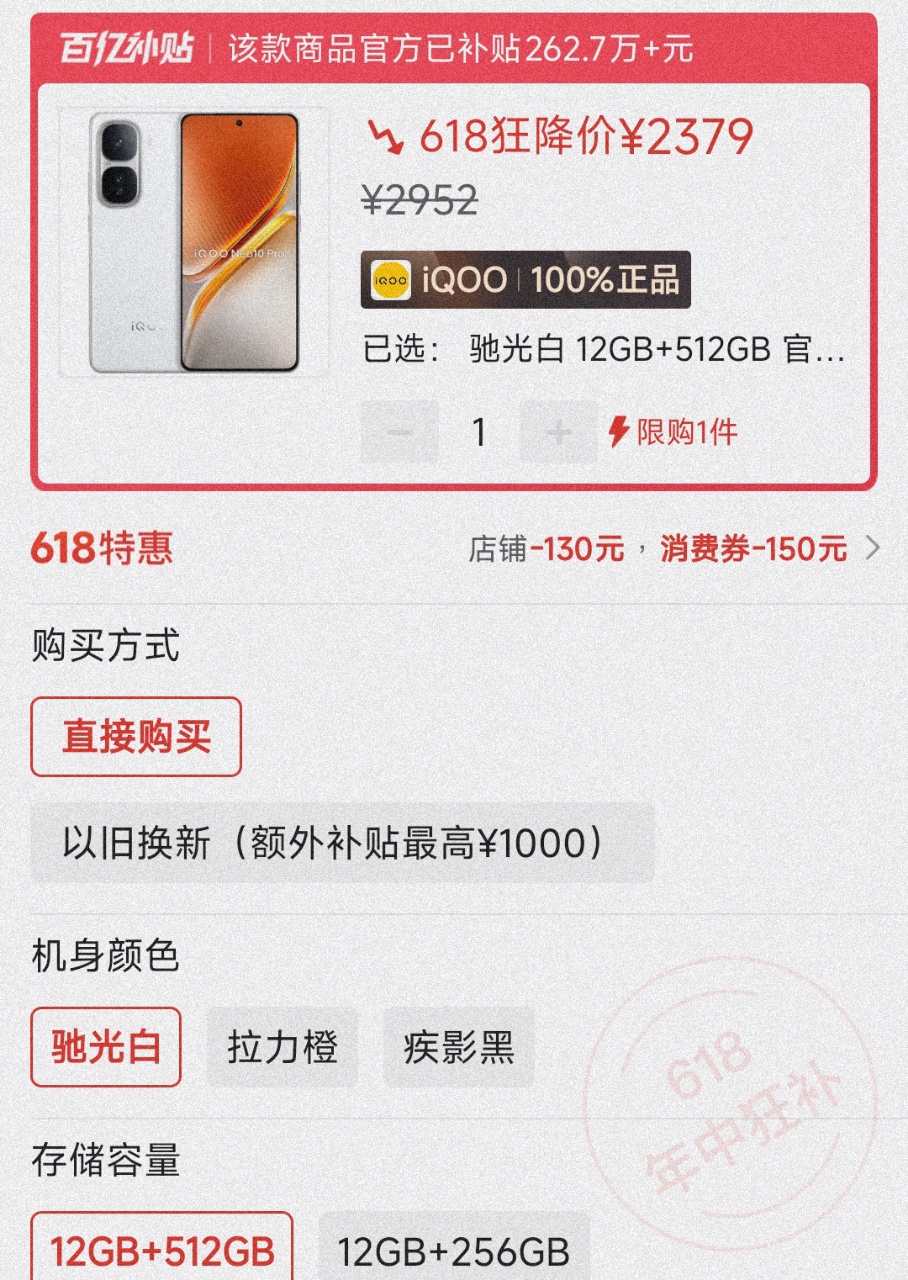Image resolution: width=908 pixels, height=1280 pixels.
Task: Select 12GB+512GB storage option
Action: (x=162, y=1250)
